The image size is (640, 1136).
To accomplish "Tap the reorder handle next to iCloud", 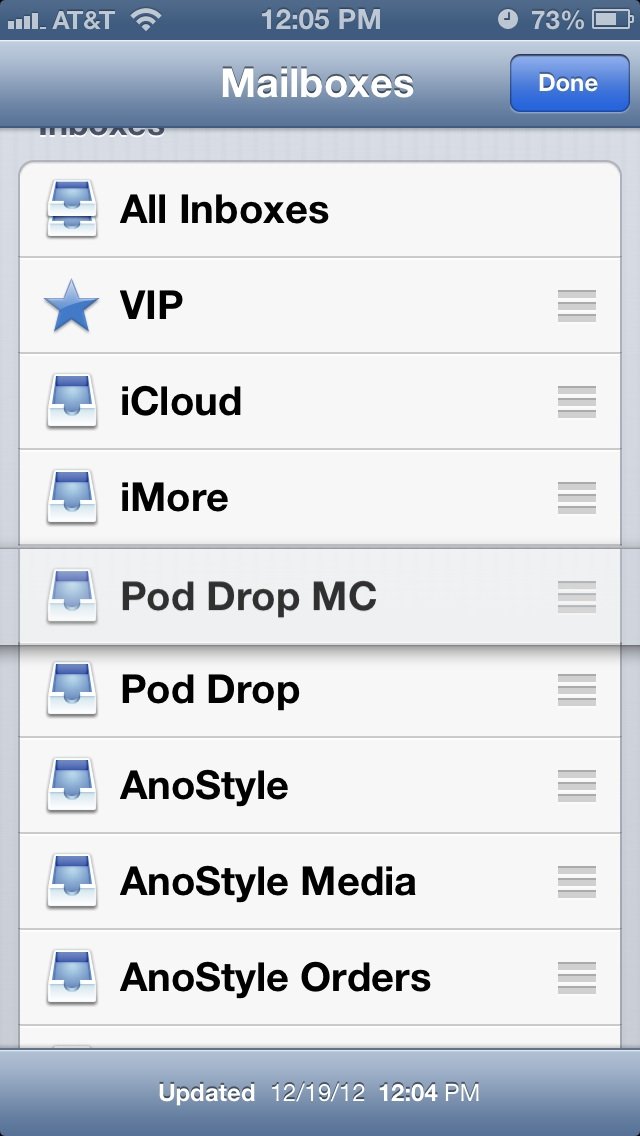I will (577, 401).
